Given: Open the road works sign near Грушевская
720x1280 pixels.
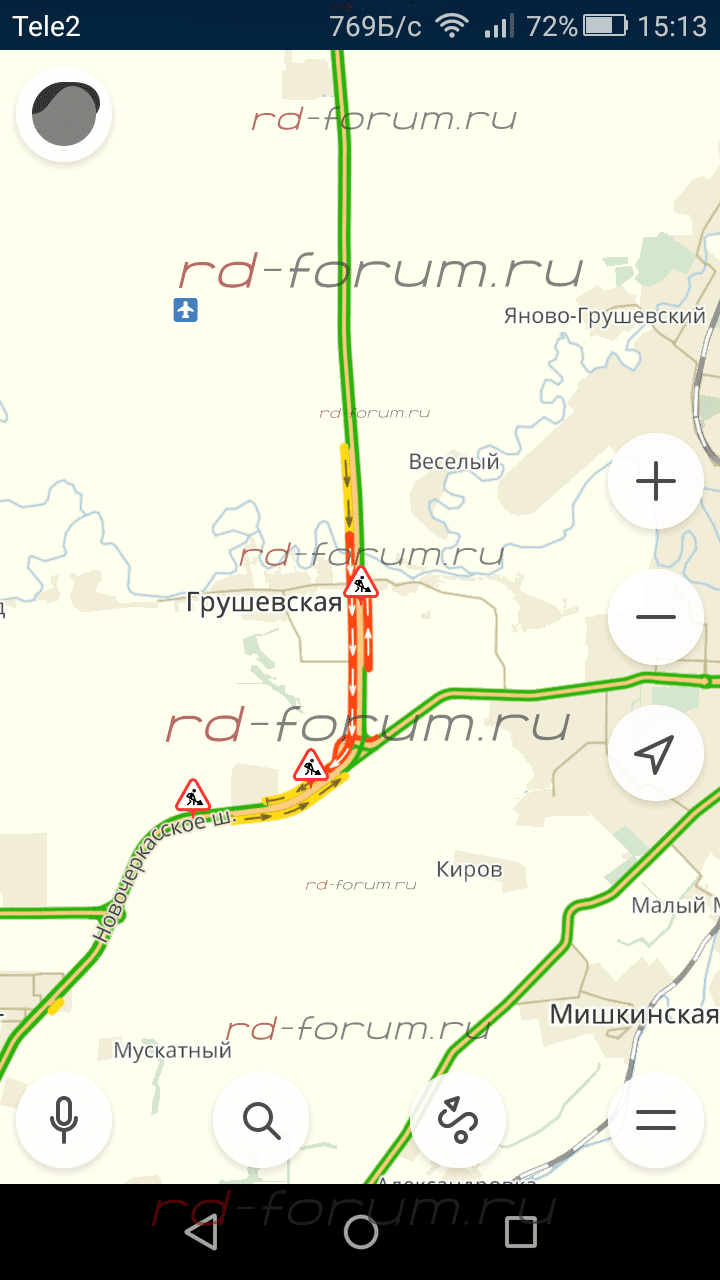Looking at the screenshot, I should (361, 582).
